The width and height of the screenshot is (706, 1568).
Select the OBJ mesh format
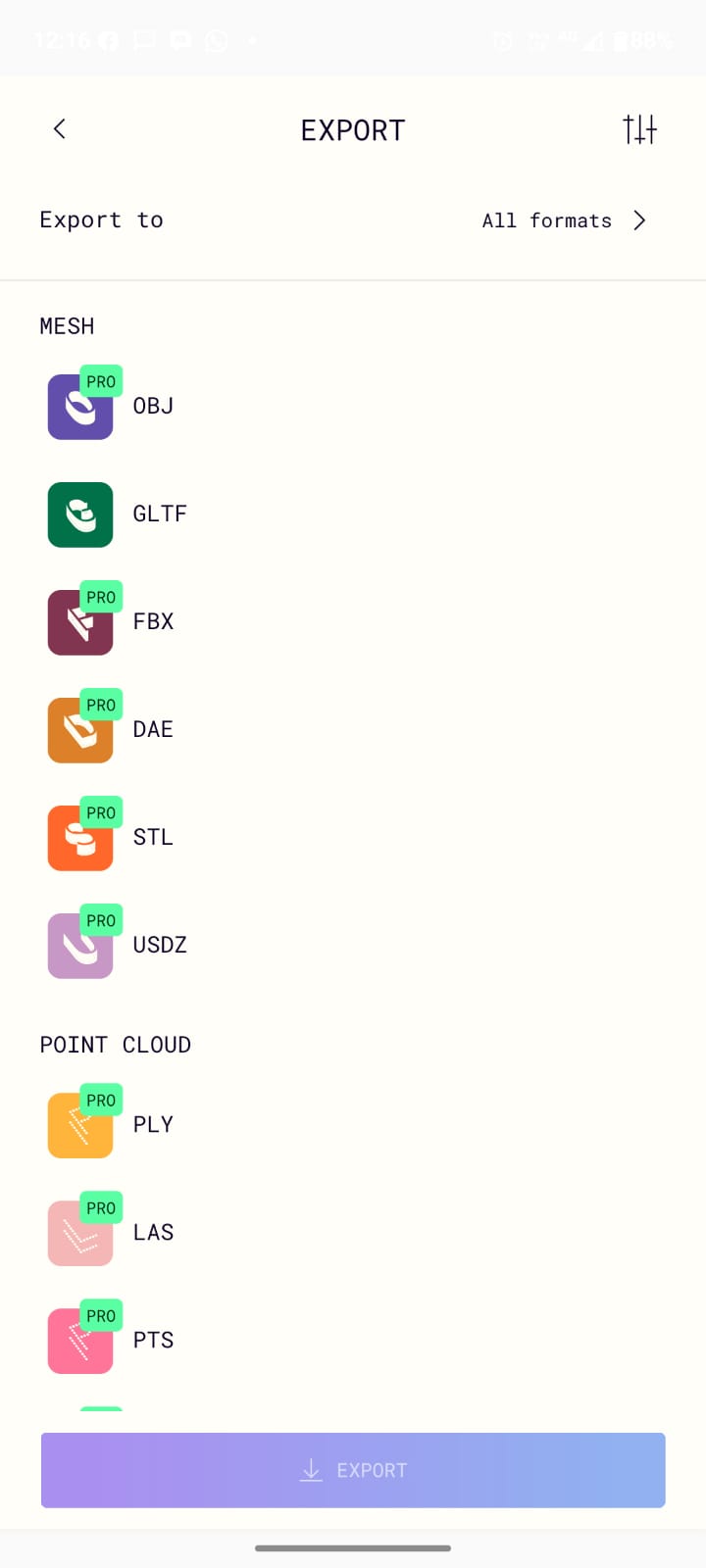coord(353,406)
